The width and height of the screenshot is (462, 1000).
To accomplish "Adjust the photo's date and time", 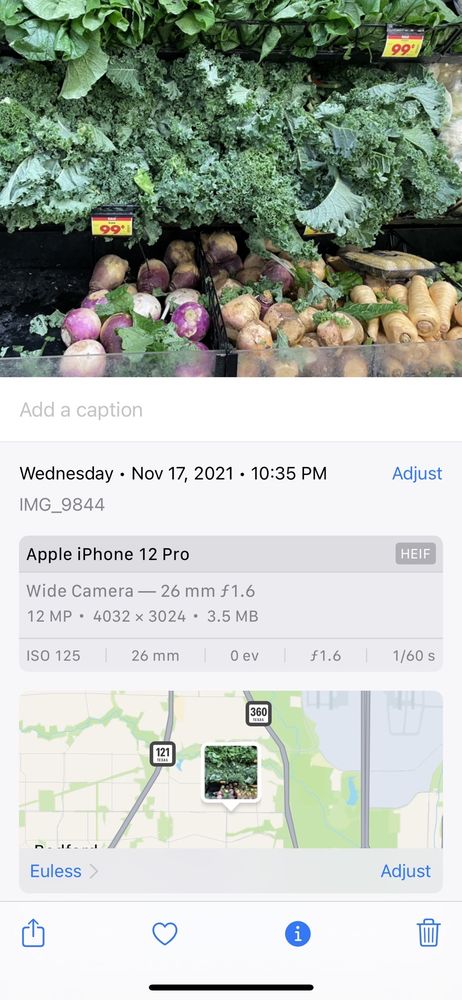I will pos(417,473).
